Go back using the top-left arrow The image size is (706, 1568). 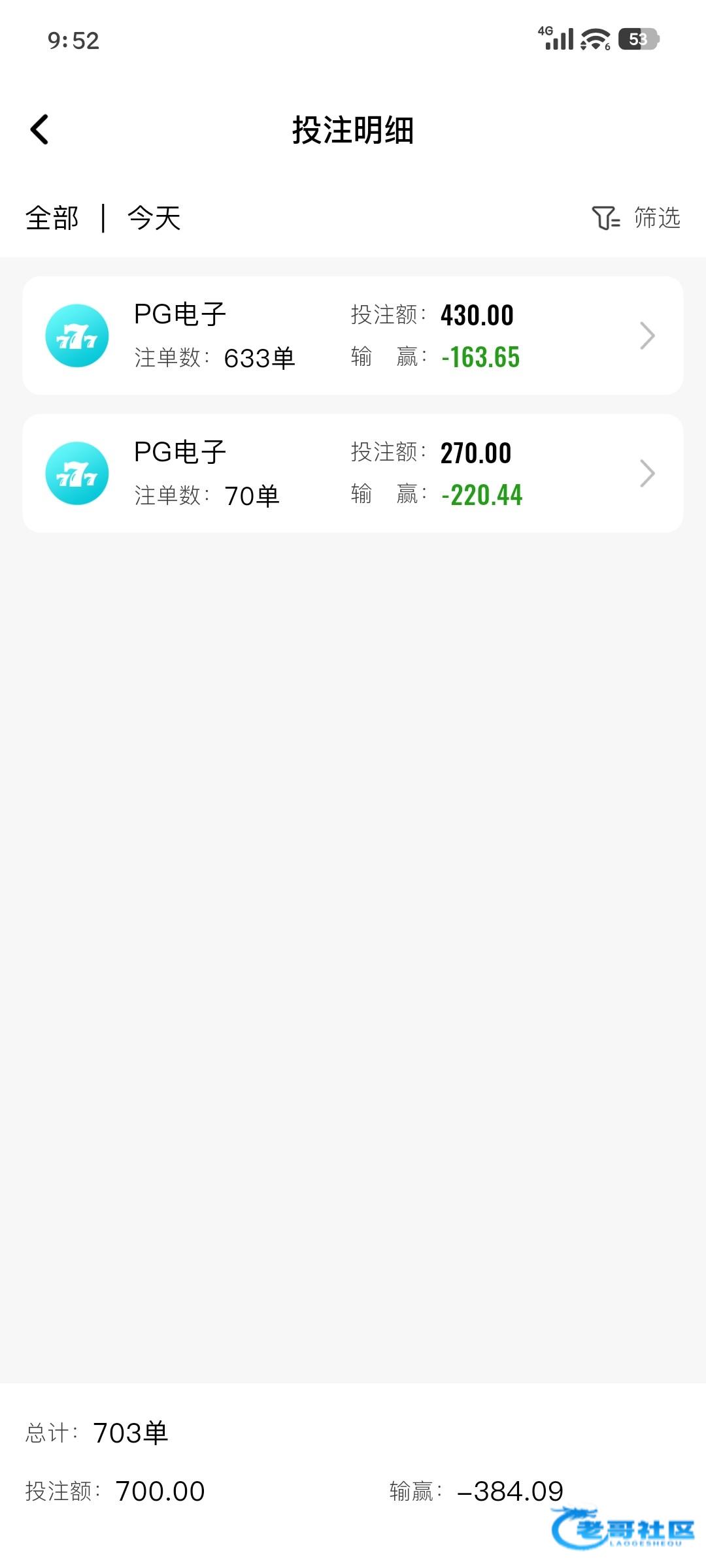(x=40, y=129)
